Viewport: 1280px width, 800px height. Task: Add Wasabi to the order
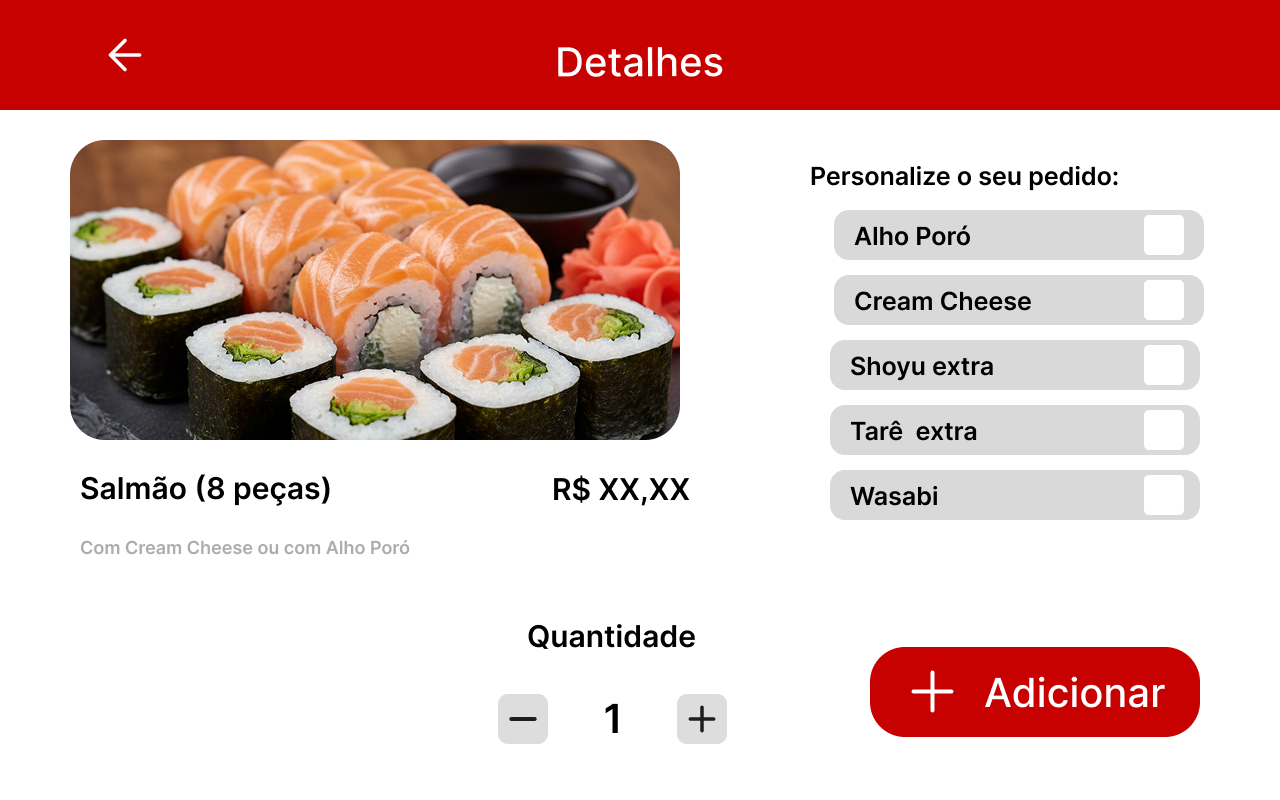(x=1163, y=495)
